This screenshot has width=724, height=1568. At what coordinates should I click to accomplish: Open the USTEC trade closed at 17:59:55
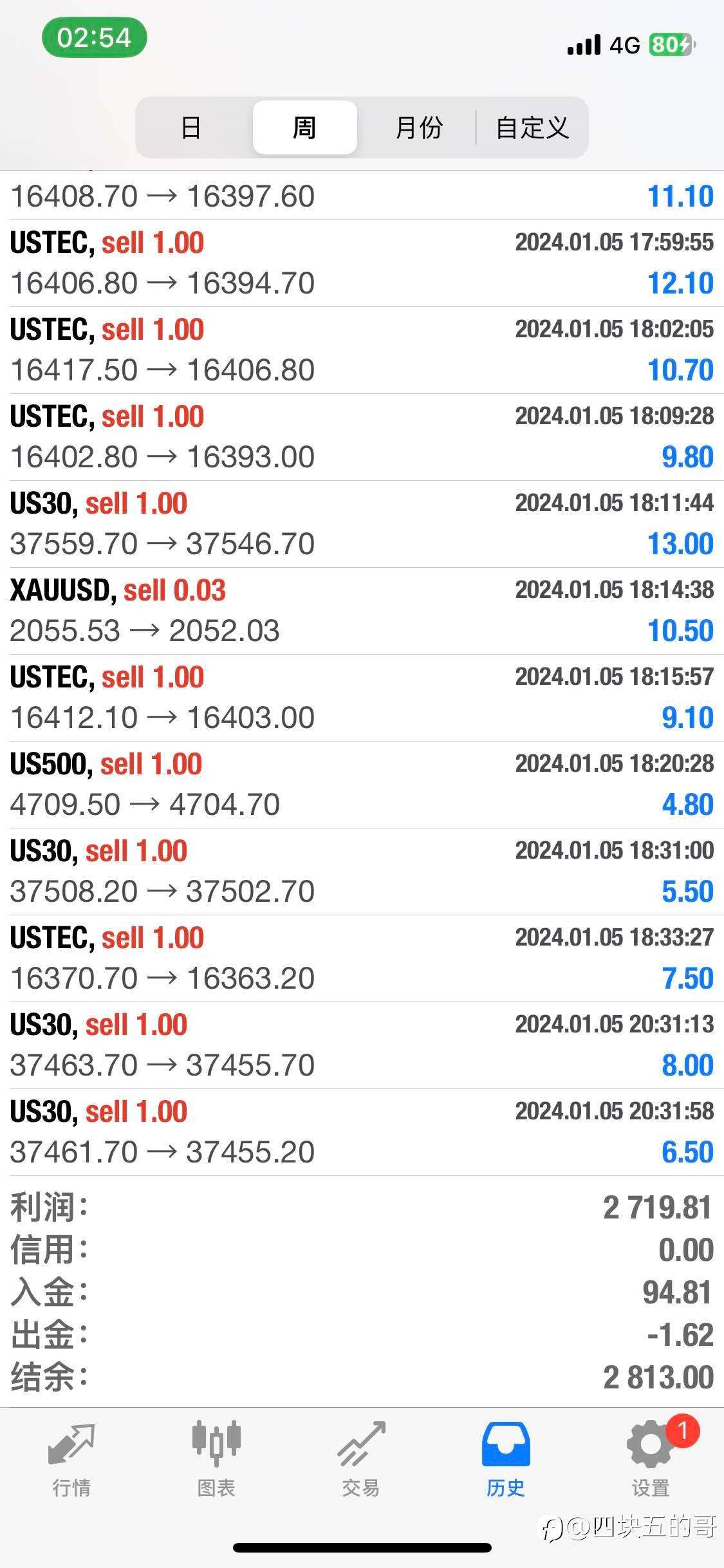point(362,263)
